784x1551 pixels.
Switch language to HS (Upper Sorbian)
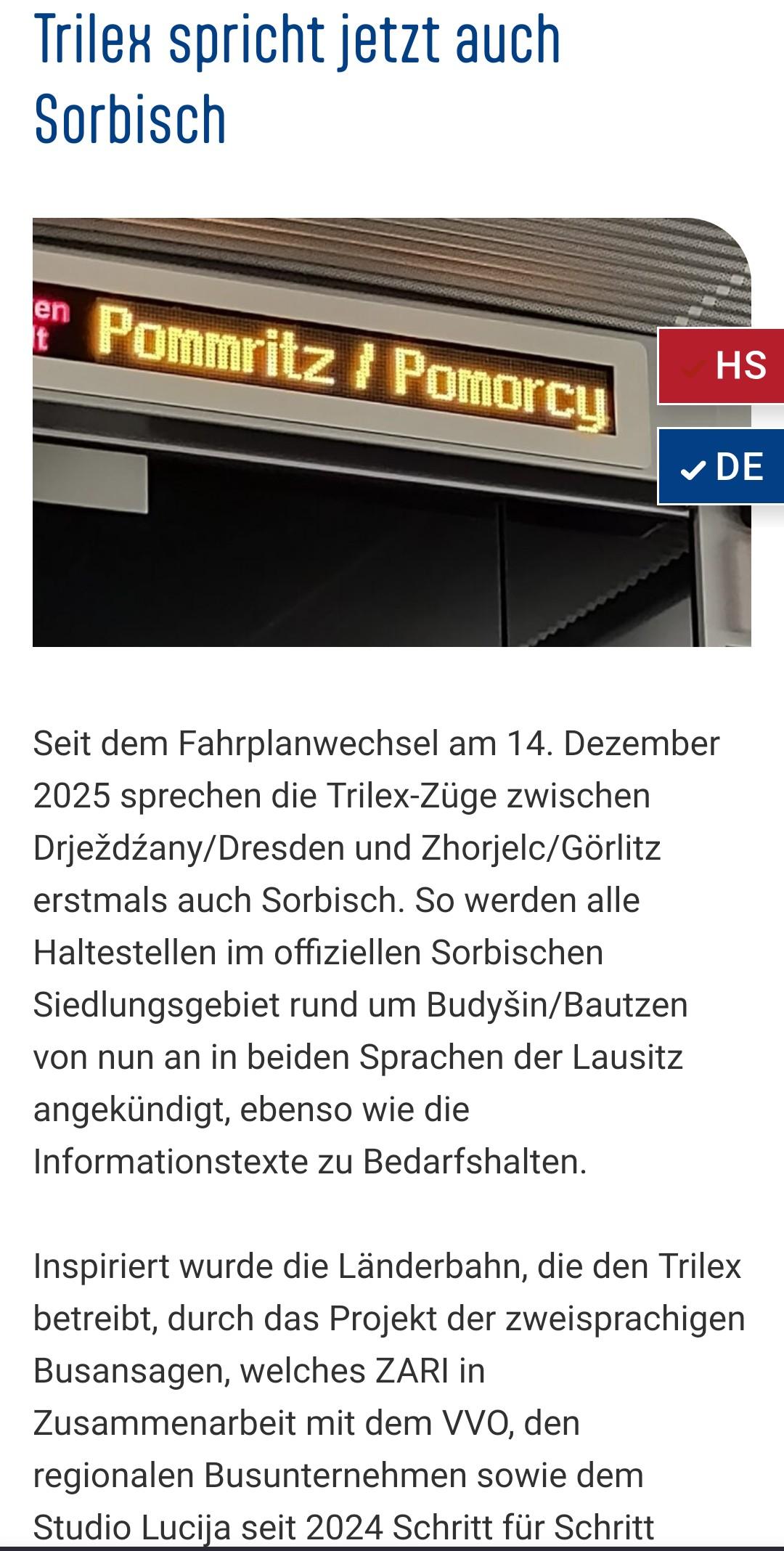pos(722,366)
